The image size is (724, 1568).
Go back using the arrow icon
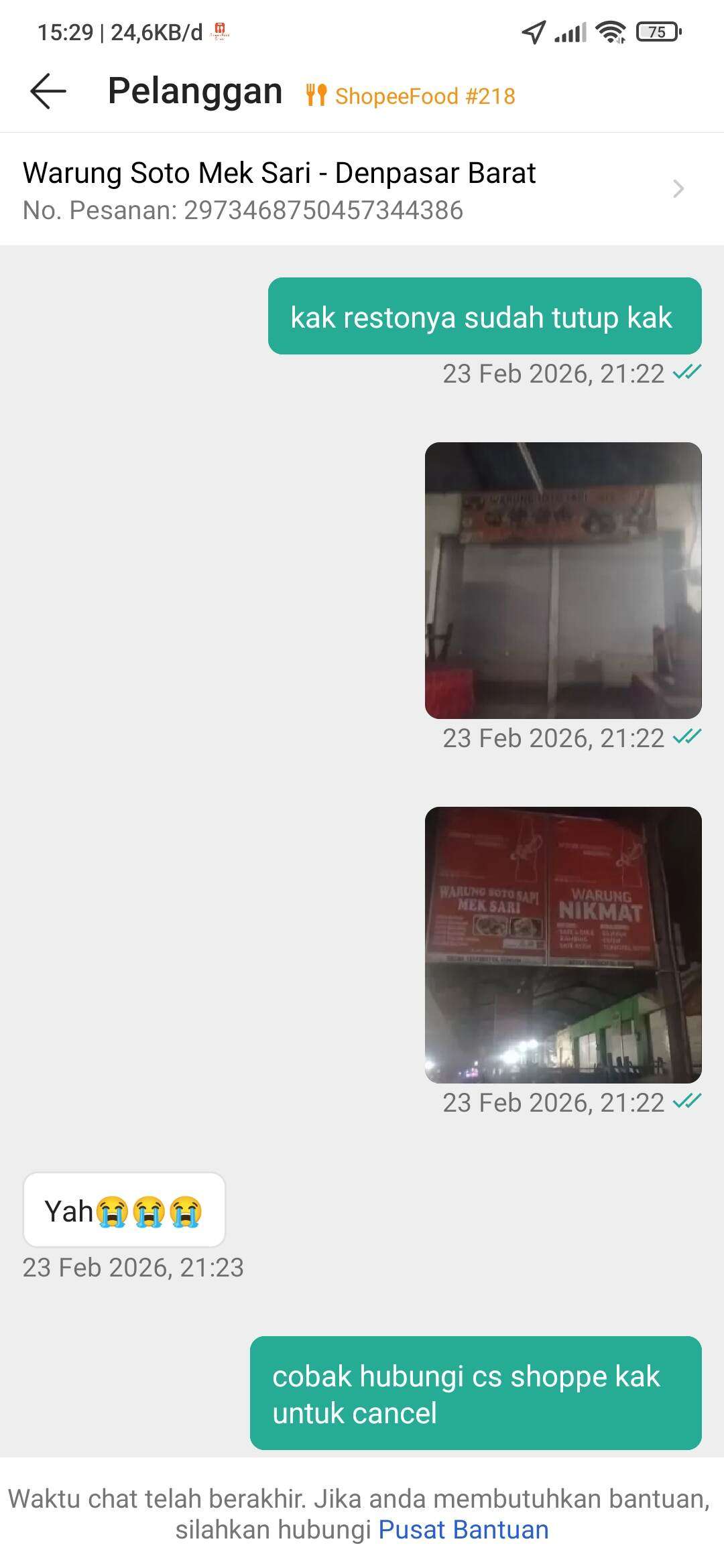click(48, 90)
